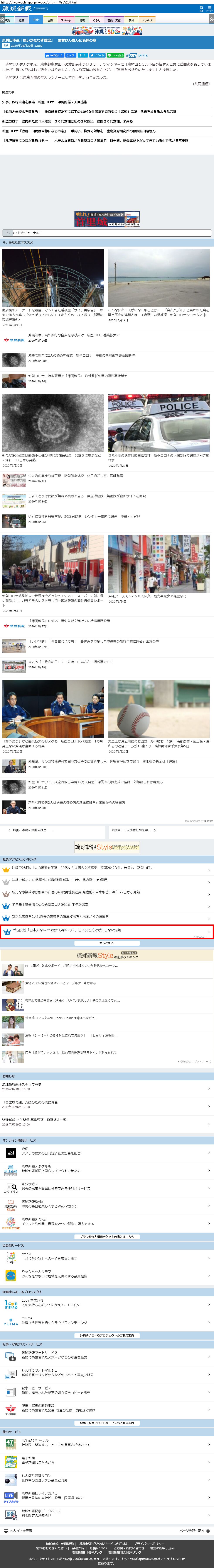Switch to the スポーツ tab
This screenshot has width=214, height=1568.
point(66,20)
